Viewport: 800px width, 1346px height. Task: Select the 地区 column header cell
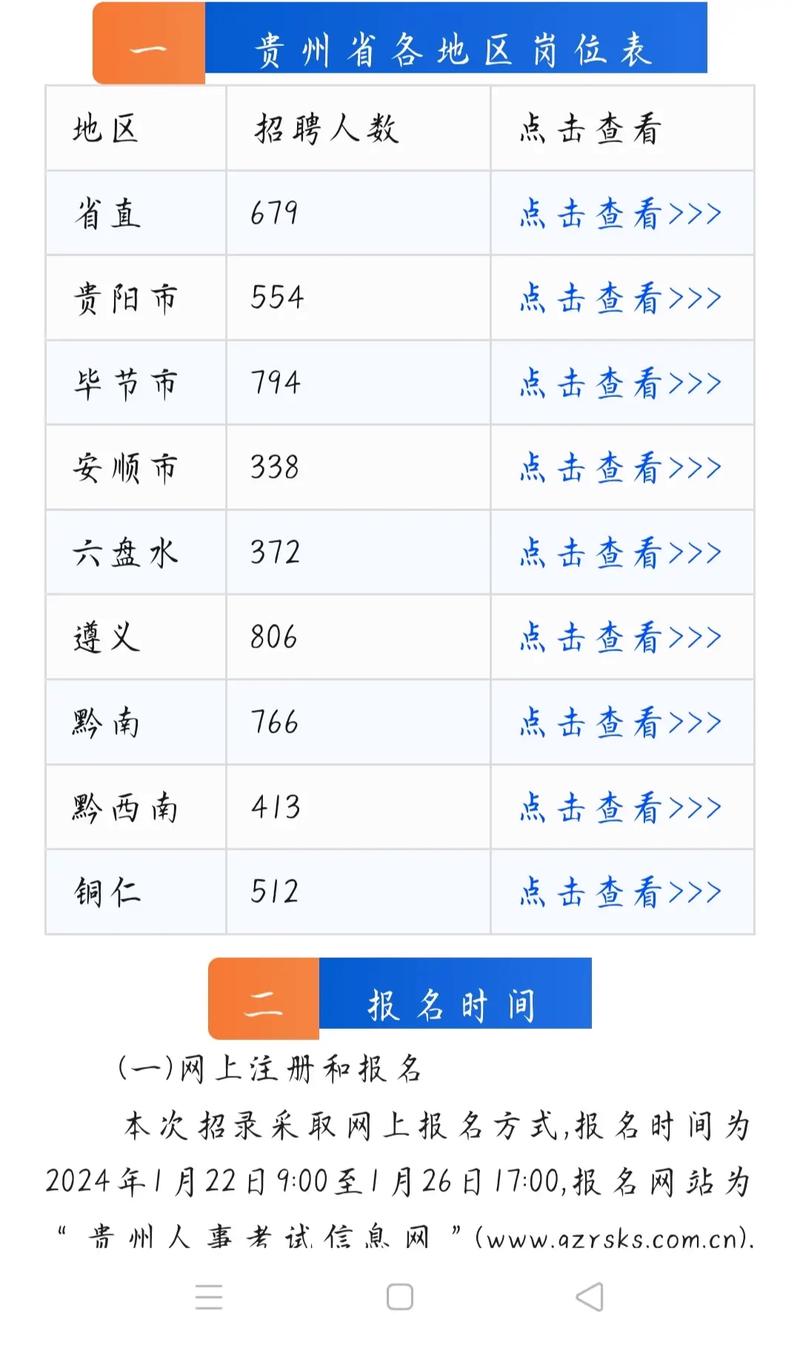[90, 127]
